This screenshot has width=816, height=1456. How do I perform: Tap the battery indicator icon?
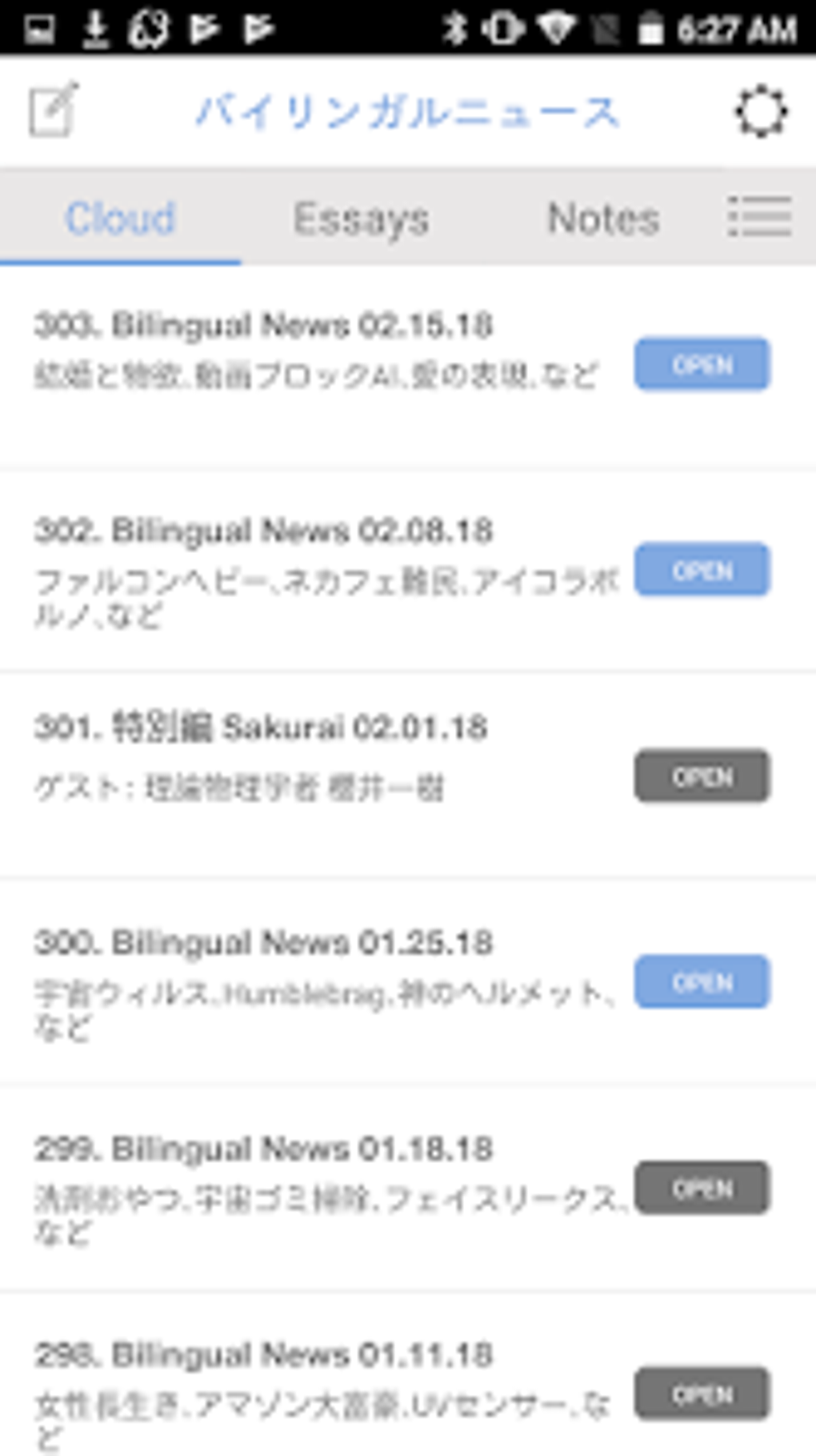(x=653, y=26)
